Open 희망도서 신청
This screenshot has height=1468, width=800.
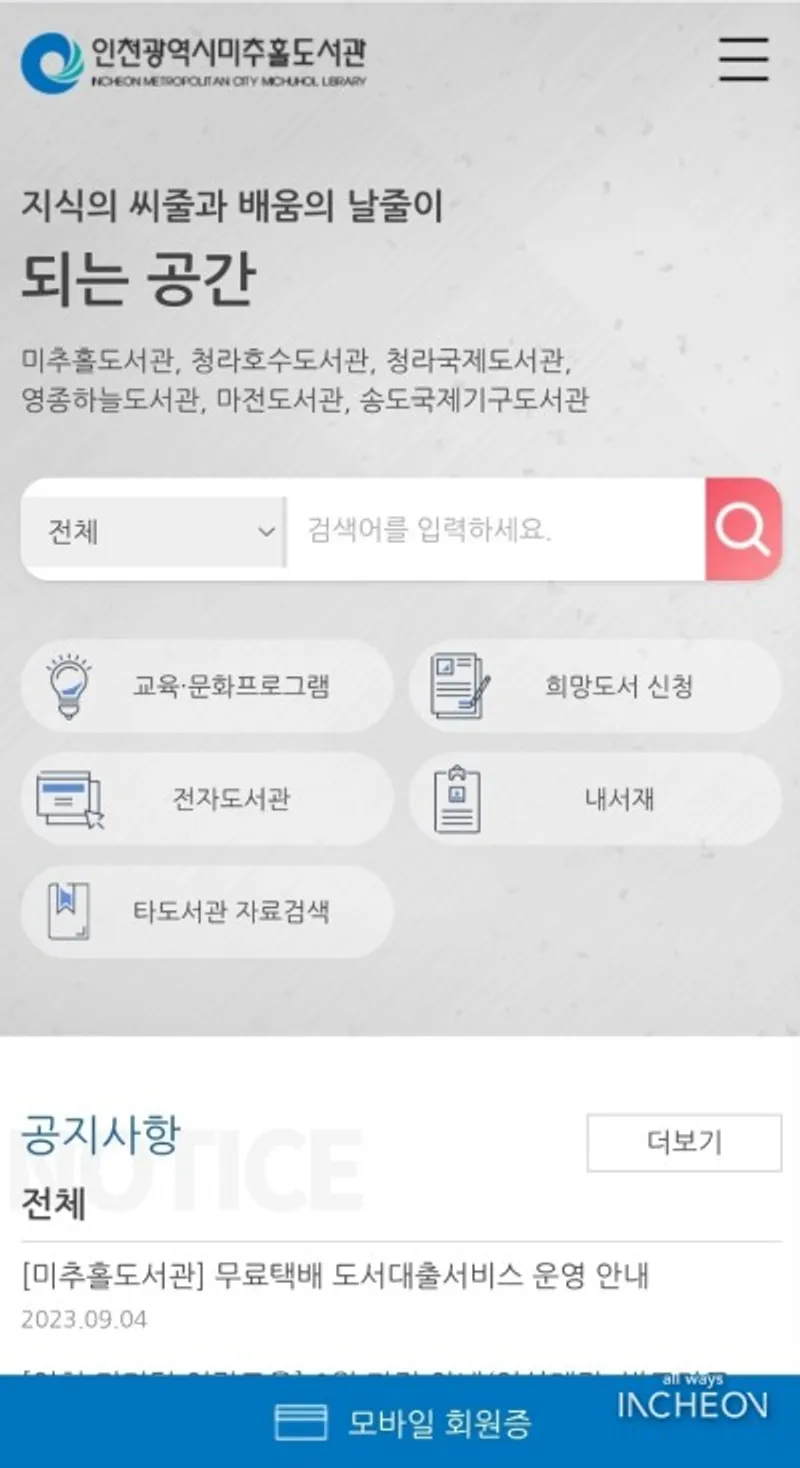pyautogui.click(x=594, y=686)
